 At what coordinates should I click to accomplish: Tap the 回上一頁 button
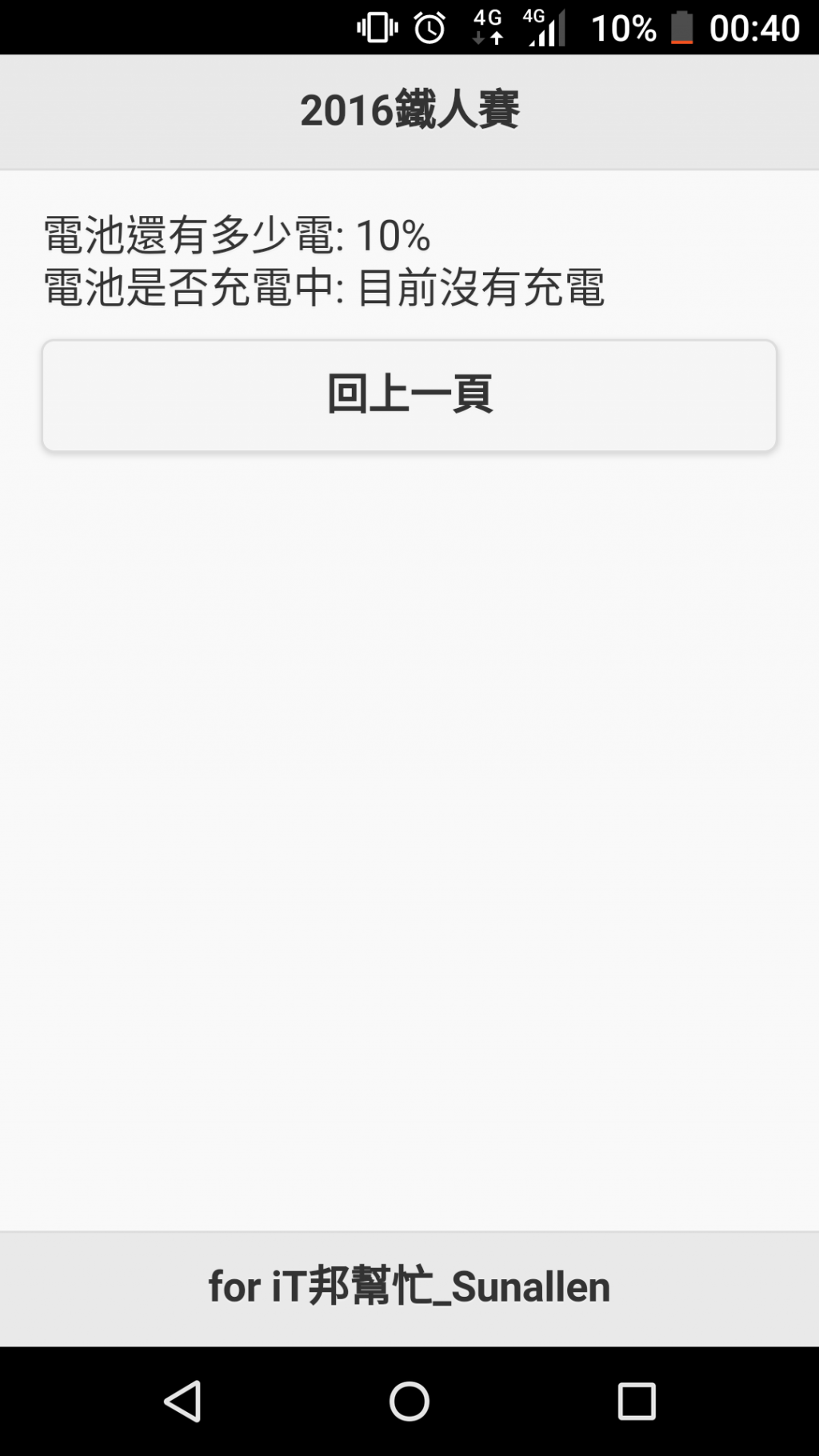409,395
